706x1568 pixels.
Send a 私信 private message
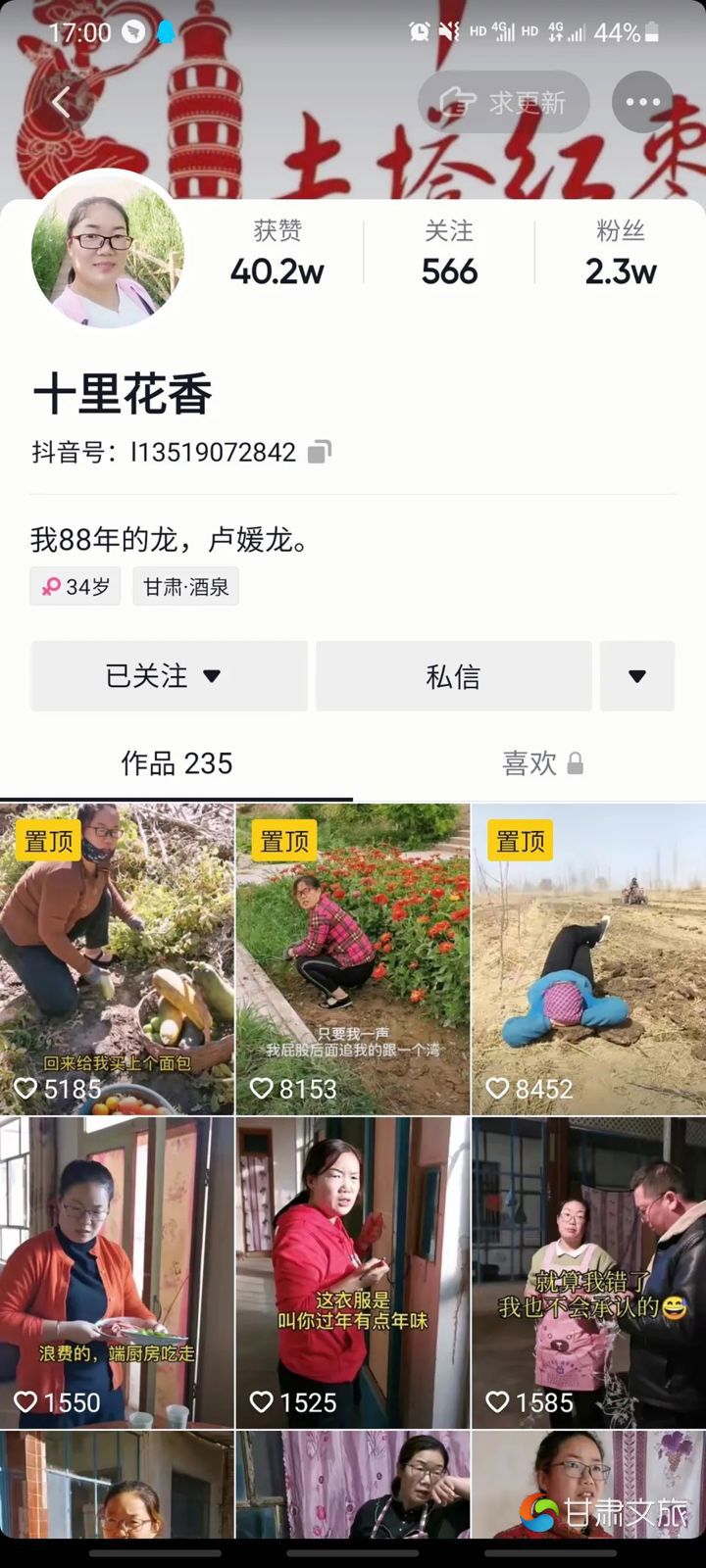pos(453,676)
